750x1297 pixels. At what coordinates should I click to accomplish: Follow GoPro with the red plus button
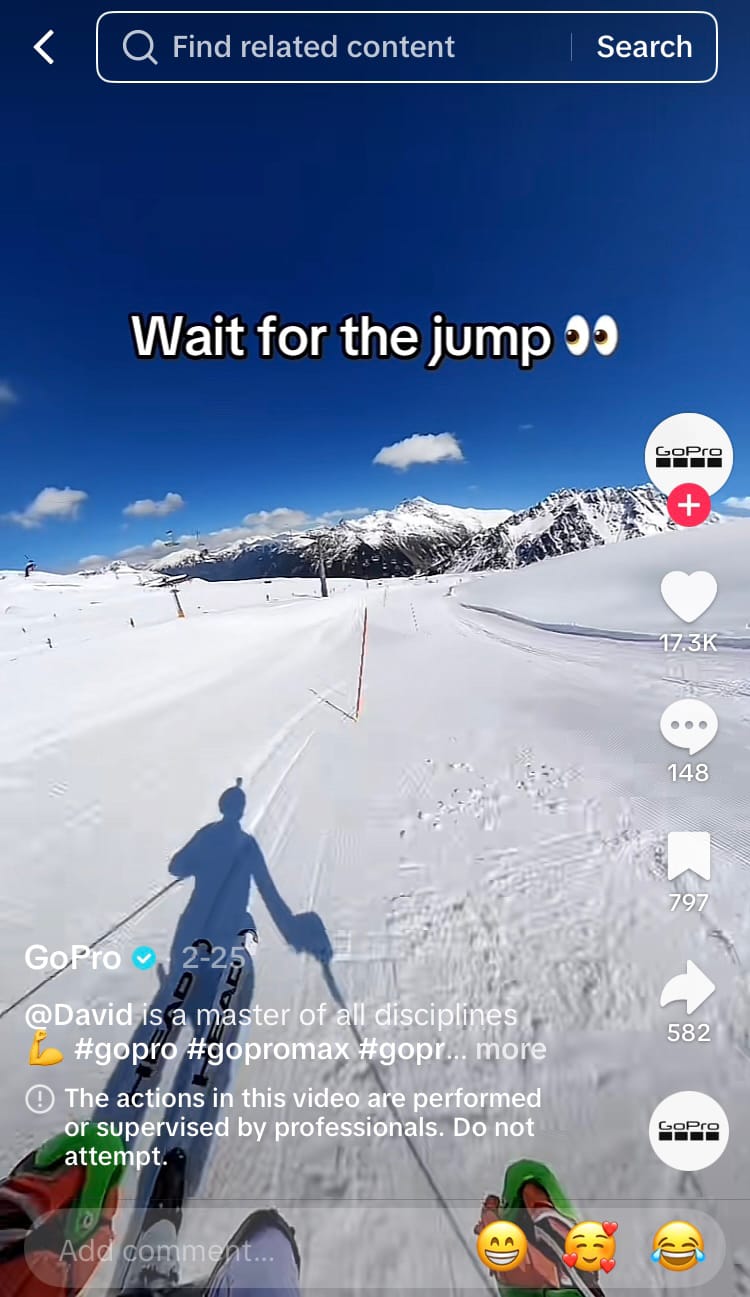click(x=688, y=506)
